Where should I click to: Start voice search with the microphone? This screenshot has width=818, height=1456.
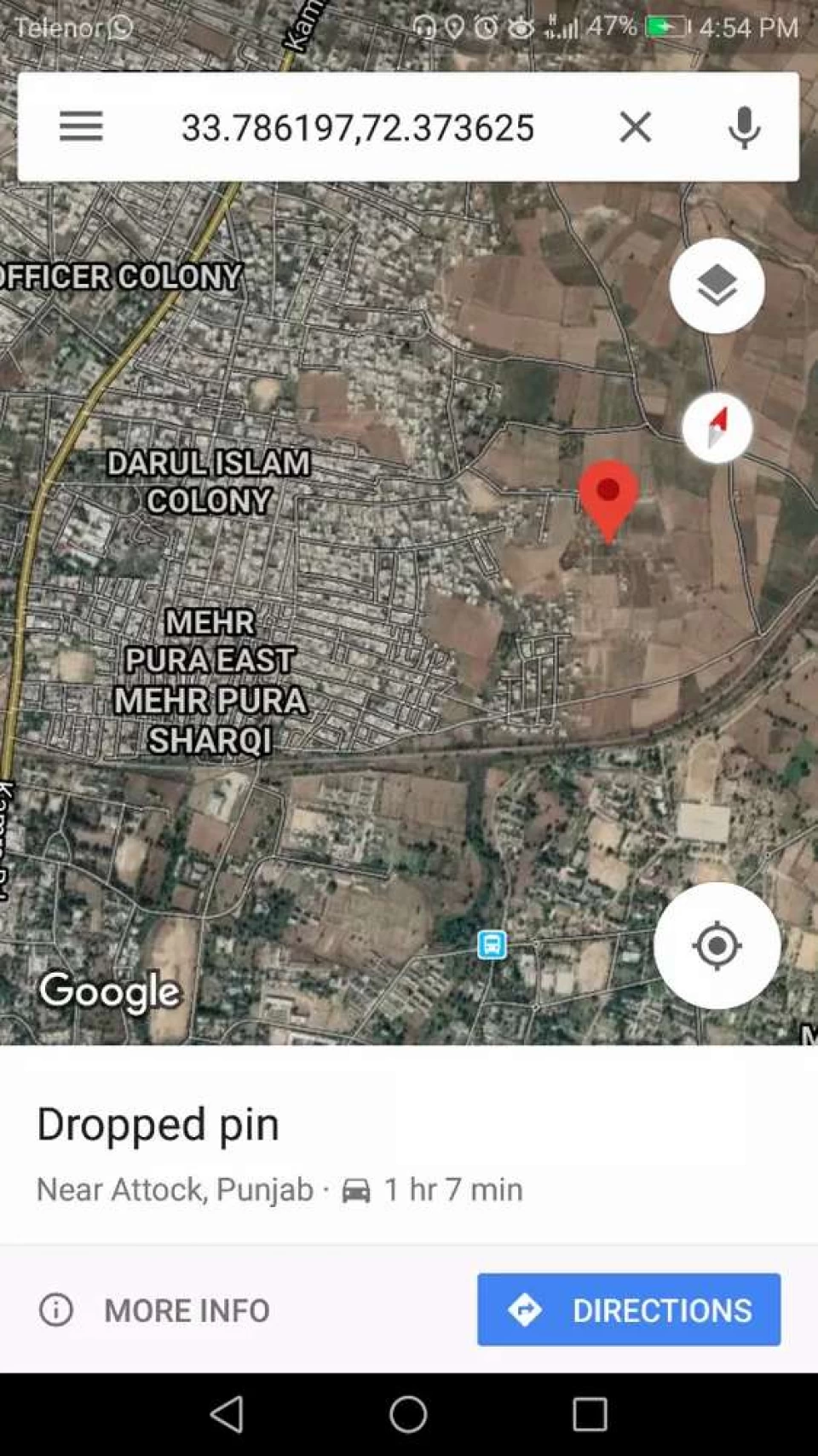(x=744, y=127)
